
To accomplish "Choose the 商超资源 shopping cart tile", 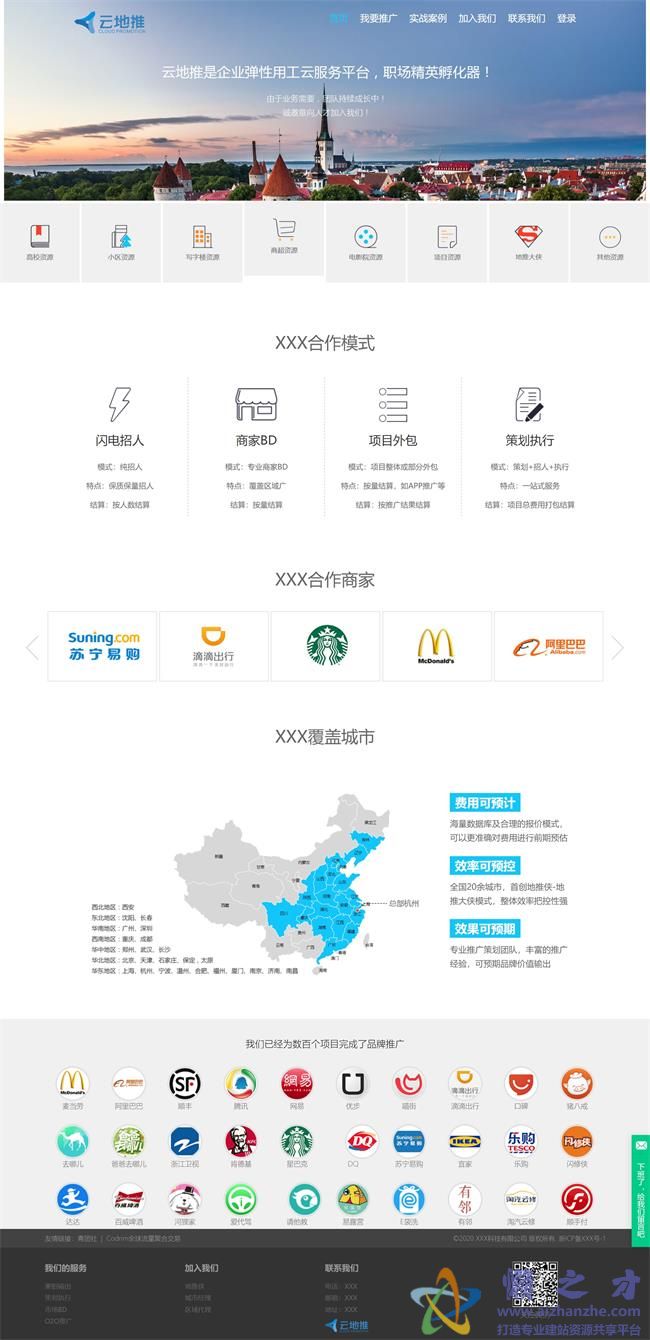I will click(284, 238).
